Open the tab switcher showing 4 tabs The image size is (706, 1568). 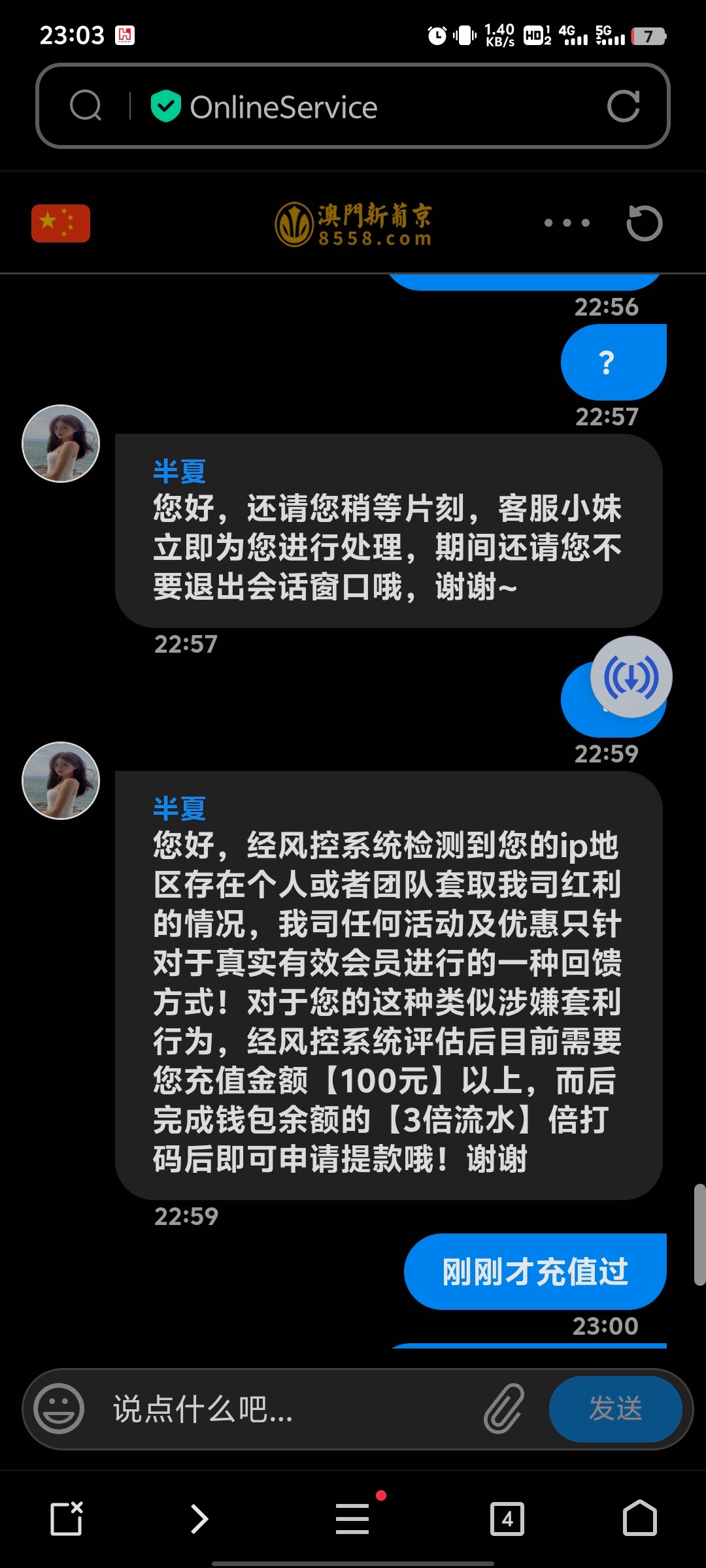click(509, 1520)
